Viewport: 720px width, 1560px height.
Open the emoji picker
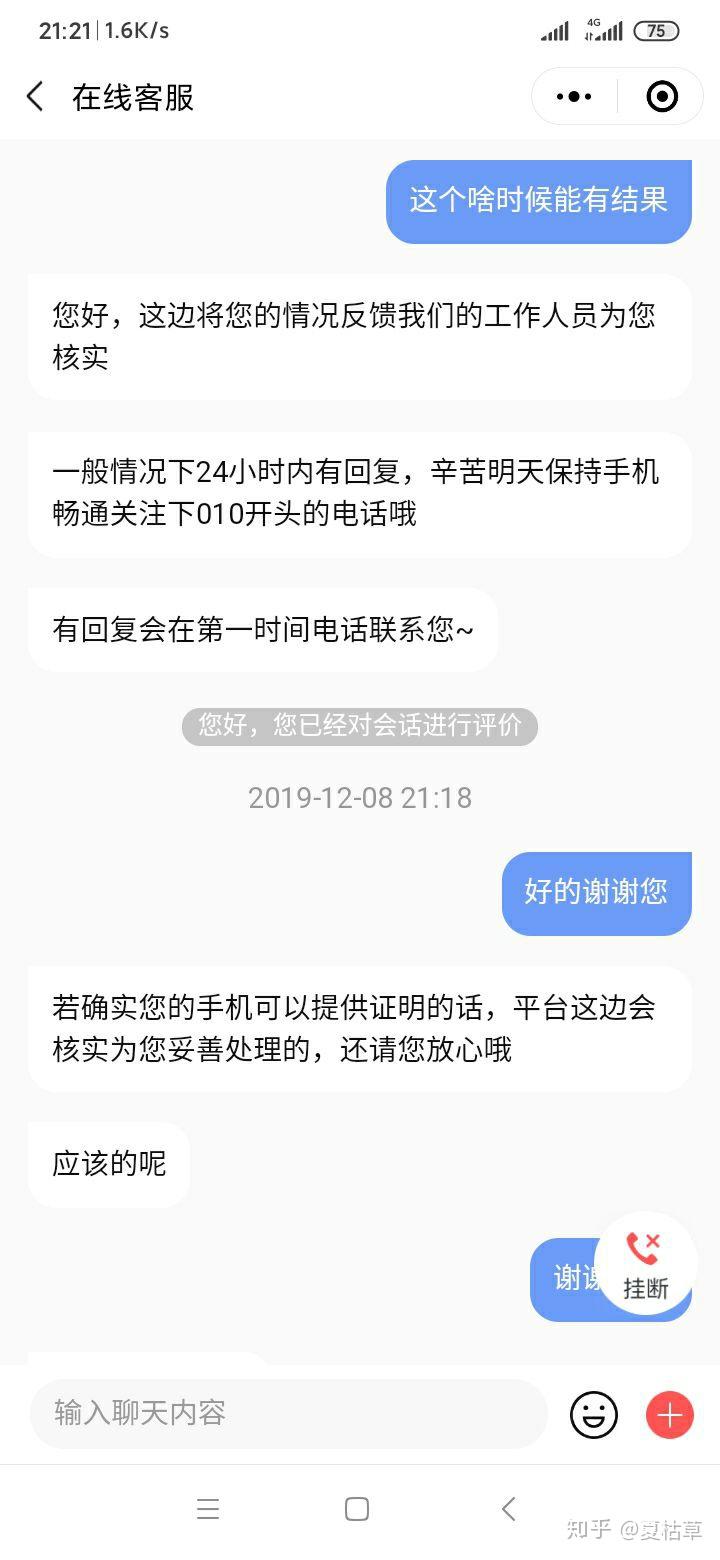[594, 1414]
